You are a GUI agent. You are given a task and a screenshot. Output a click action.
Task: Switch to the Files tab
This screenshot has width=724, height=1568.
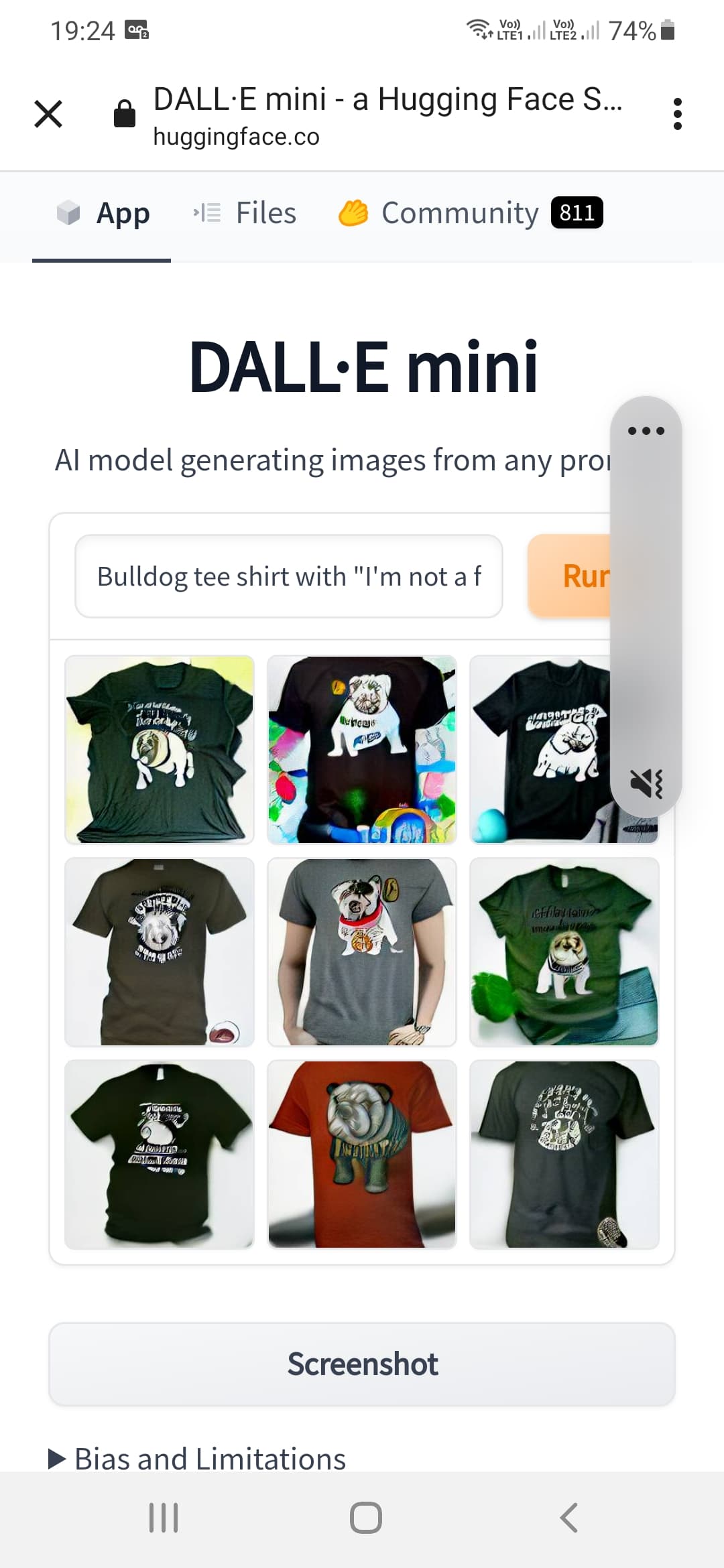[245, 213]
